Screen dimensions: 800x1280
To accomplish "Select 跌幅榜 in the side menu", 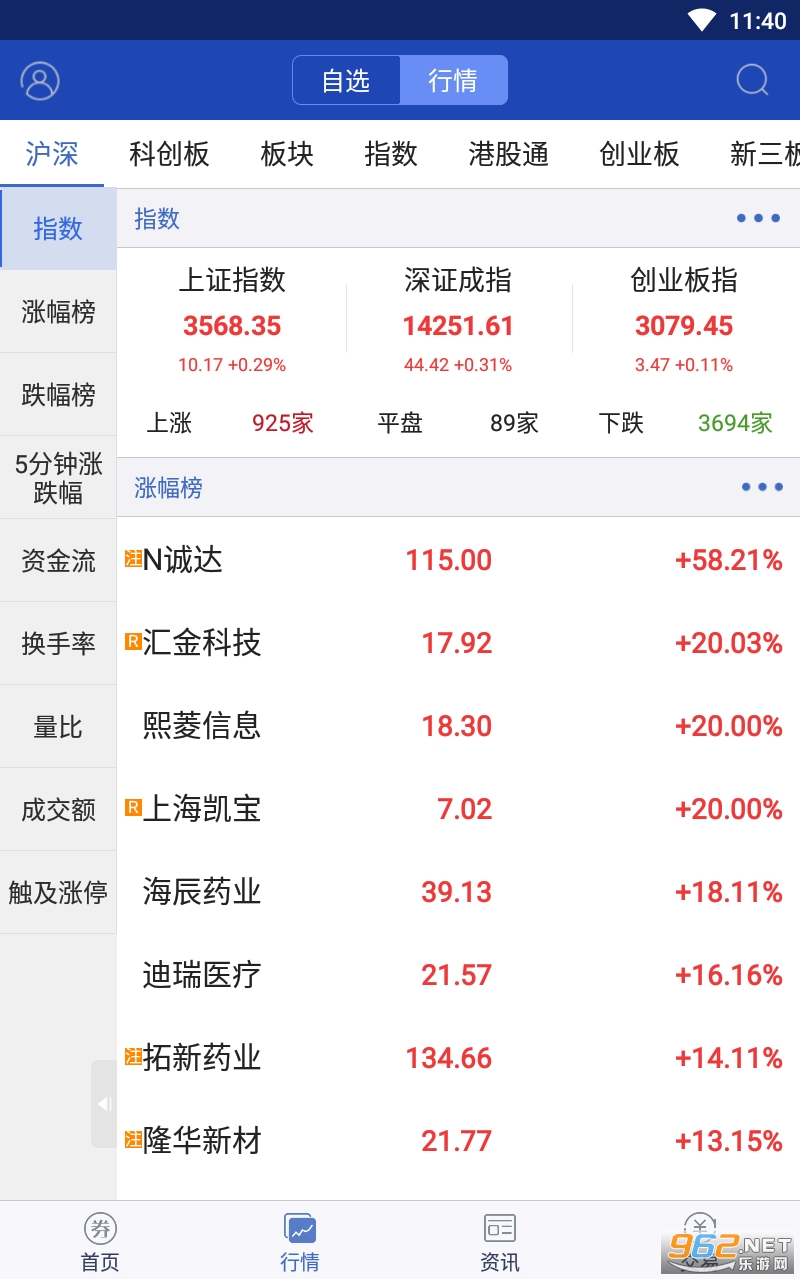I will coord(58,395).
